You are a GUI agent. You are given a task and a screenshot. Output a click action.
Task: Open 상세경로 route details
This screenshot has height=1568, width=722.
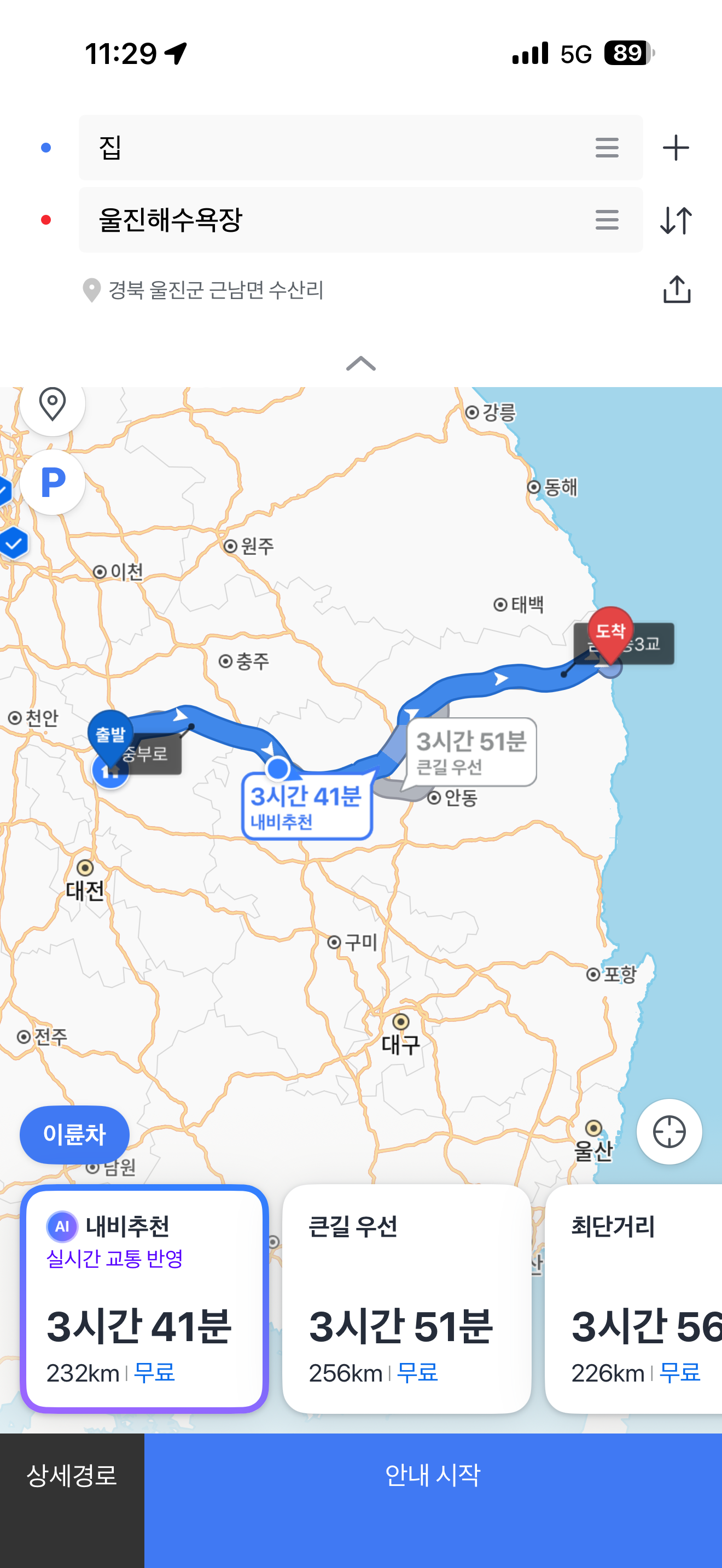click(x=72, y=1476)
